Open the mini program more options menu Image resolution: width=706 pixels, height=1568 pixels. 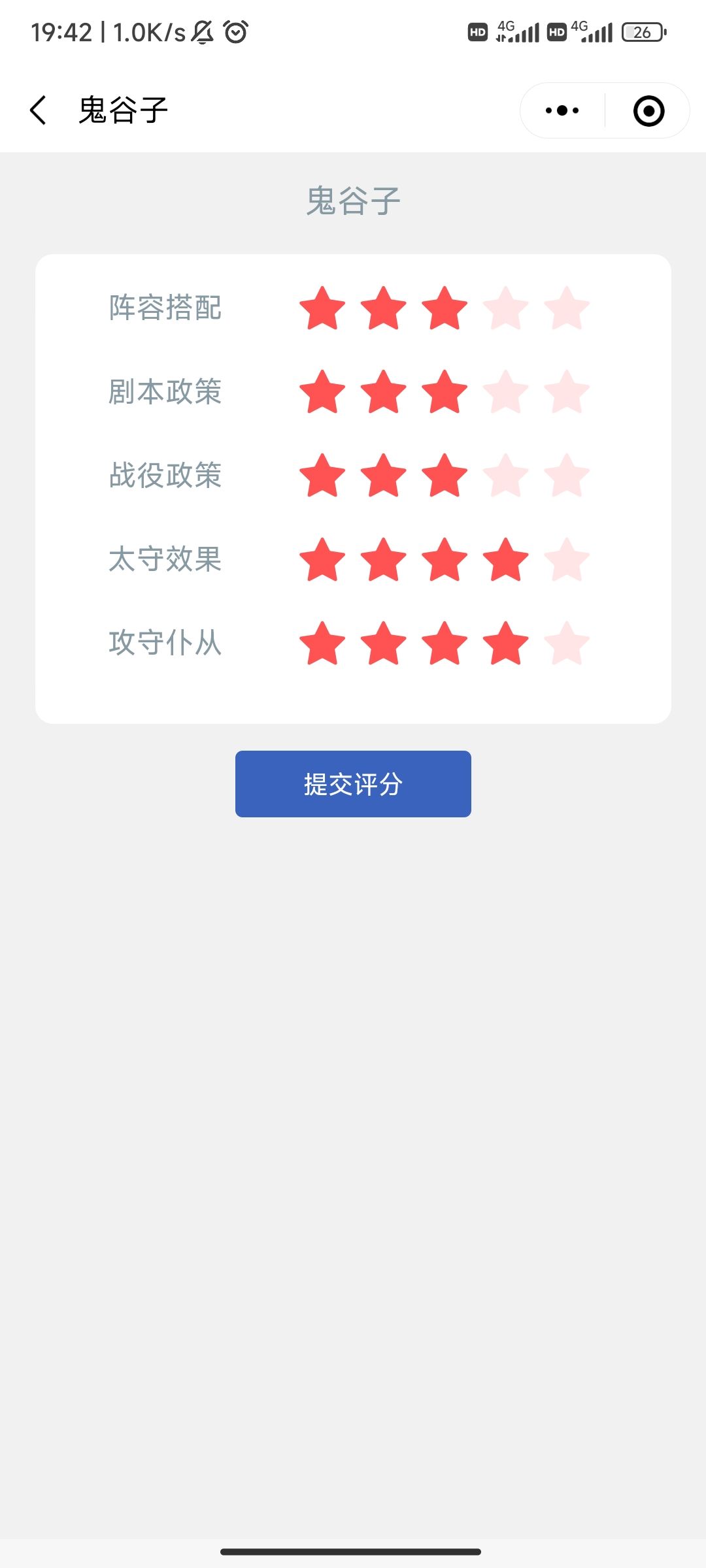(562, 110)
